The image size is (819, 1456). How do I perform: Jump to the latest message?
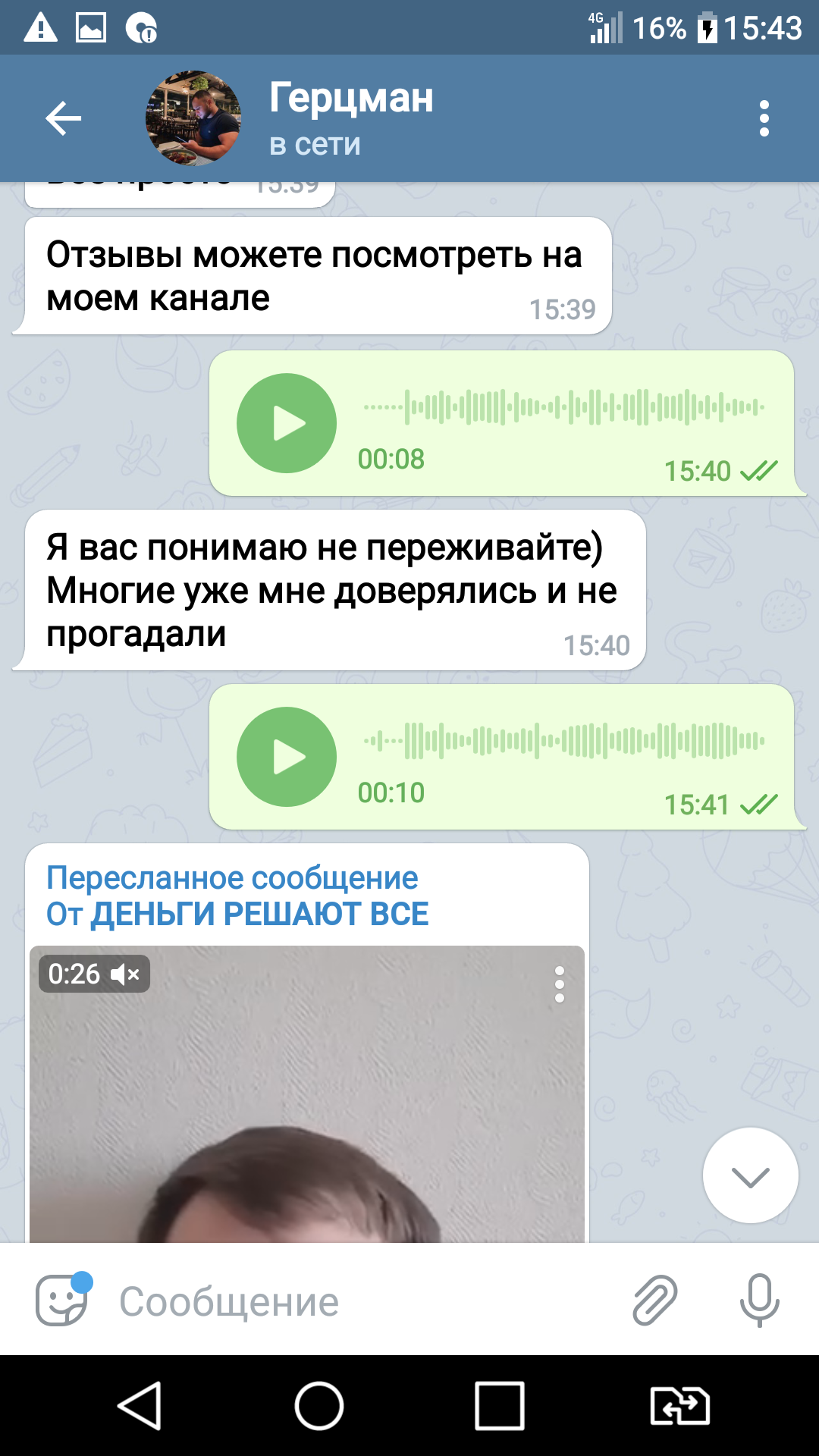click(x=751, y=1175)
